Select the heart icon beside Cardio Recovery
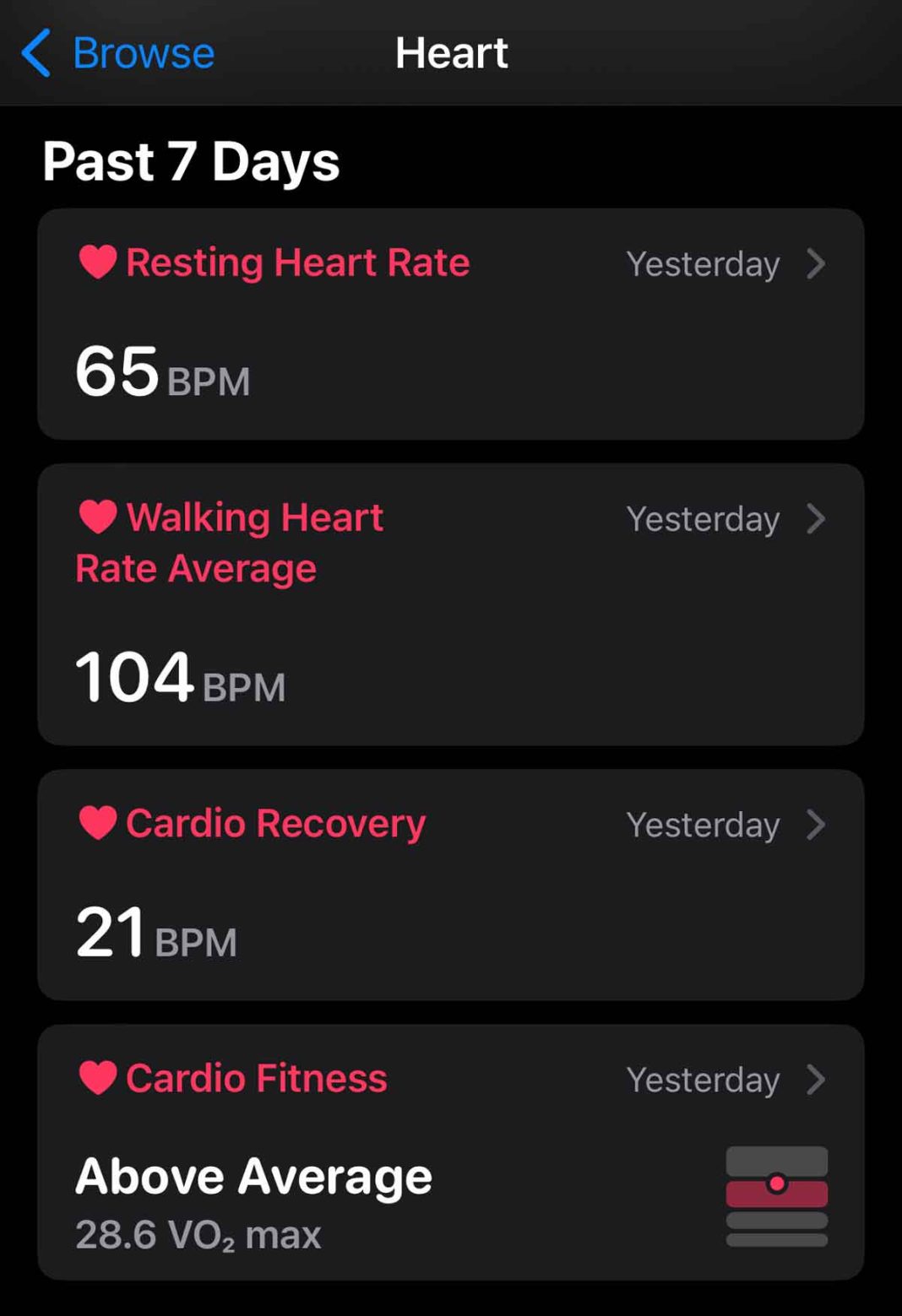 97,823
